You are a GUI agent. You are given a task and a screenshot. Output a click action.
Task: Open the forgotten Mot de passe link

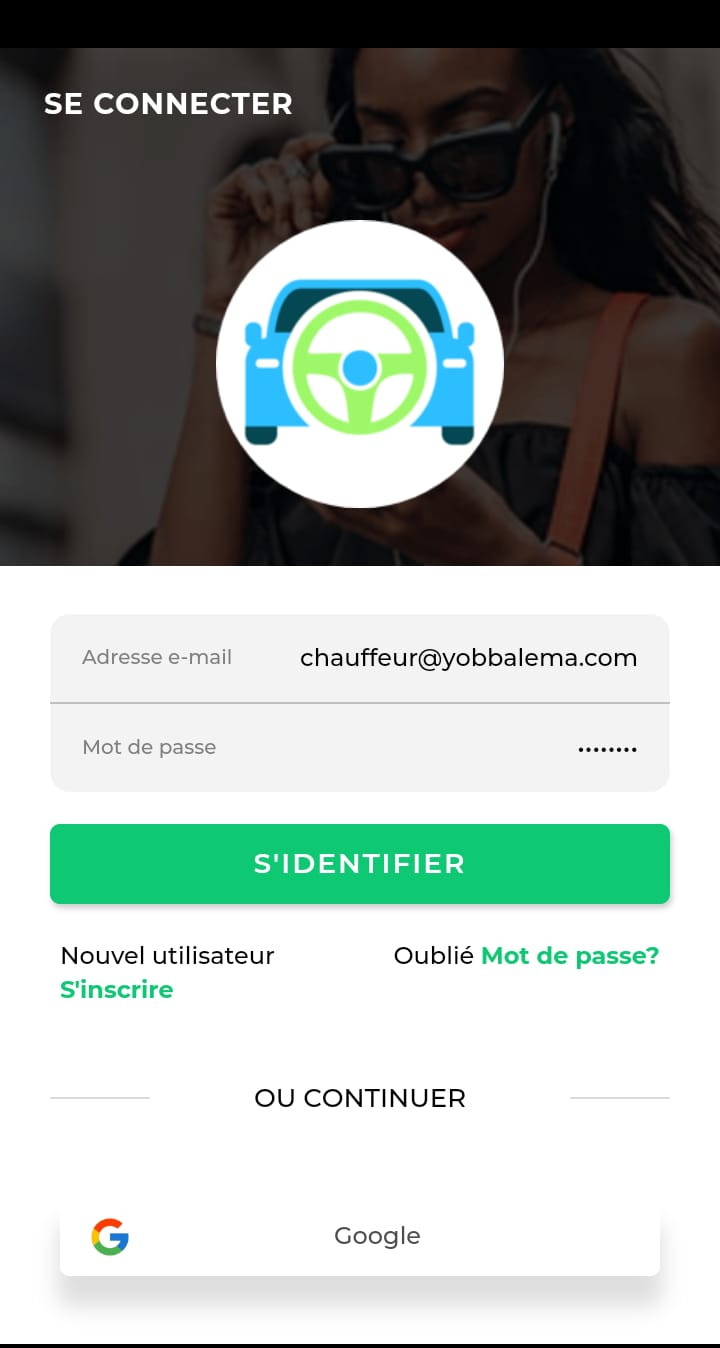tap(570, 956)
